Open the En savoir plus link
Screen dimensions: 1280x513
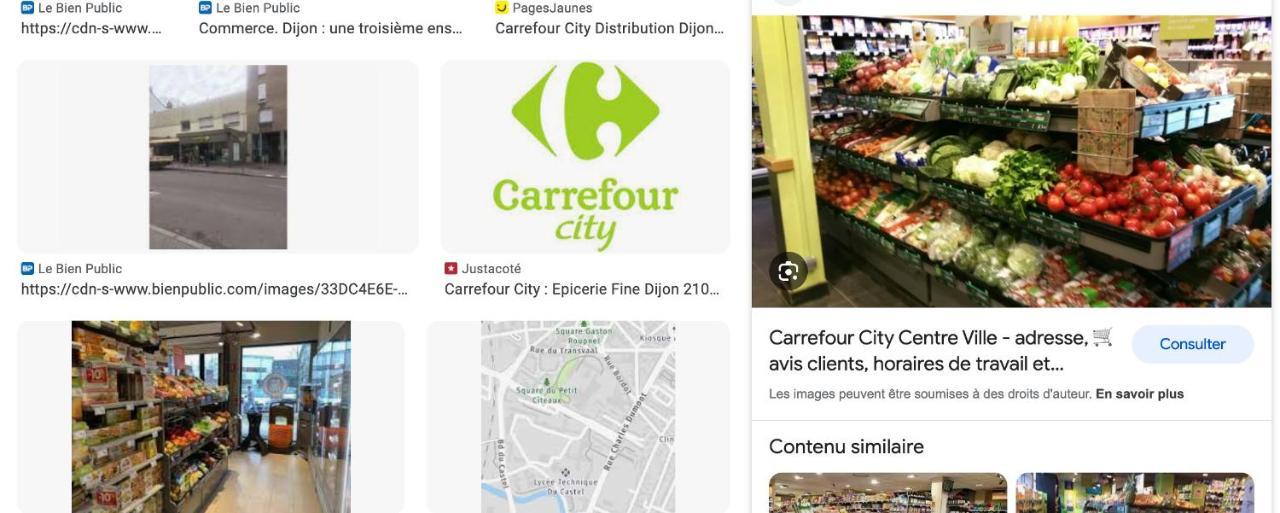(x=1140, y=394)
